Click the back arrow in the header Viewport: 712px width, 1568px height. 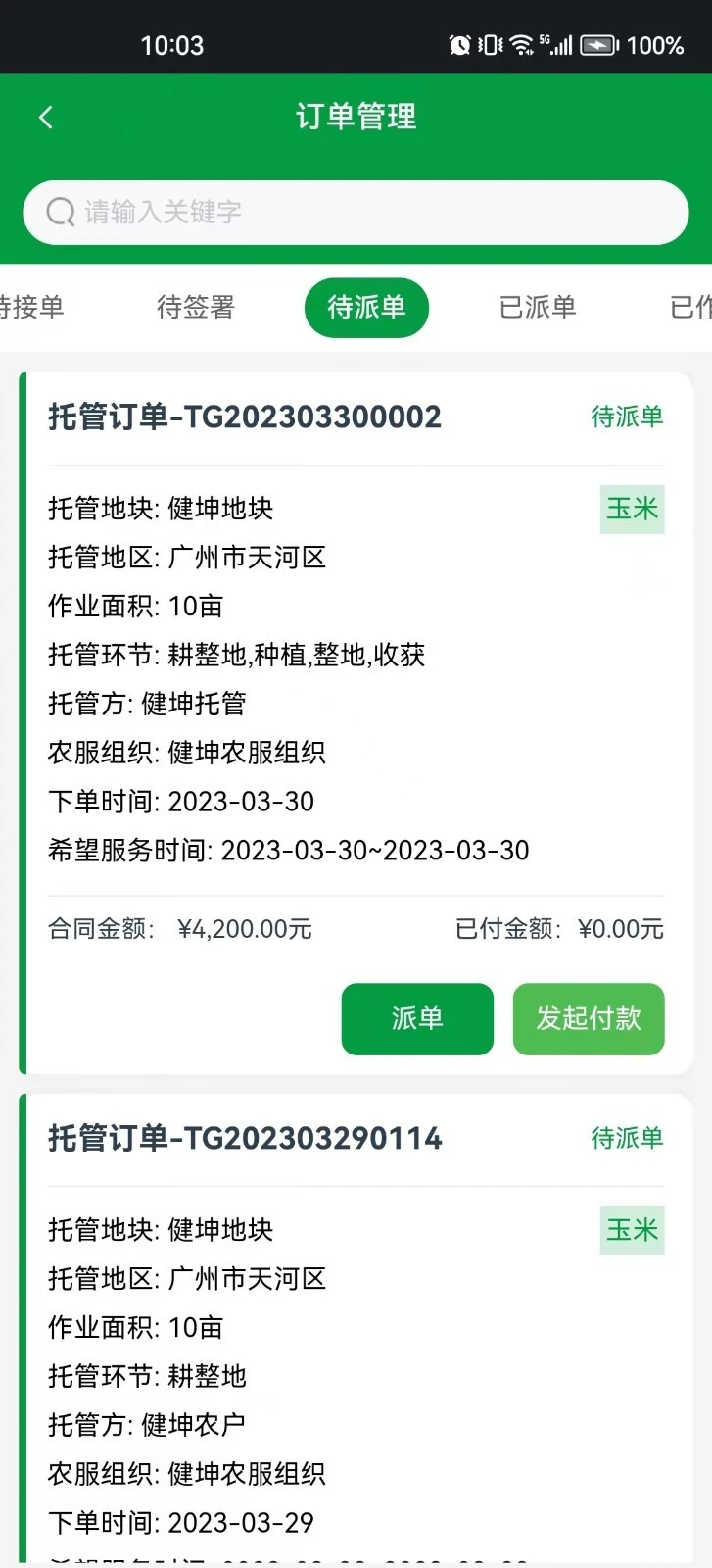46,117
